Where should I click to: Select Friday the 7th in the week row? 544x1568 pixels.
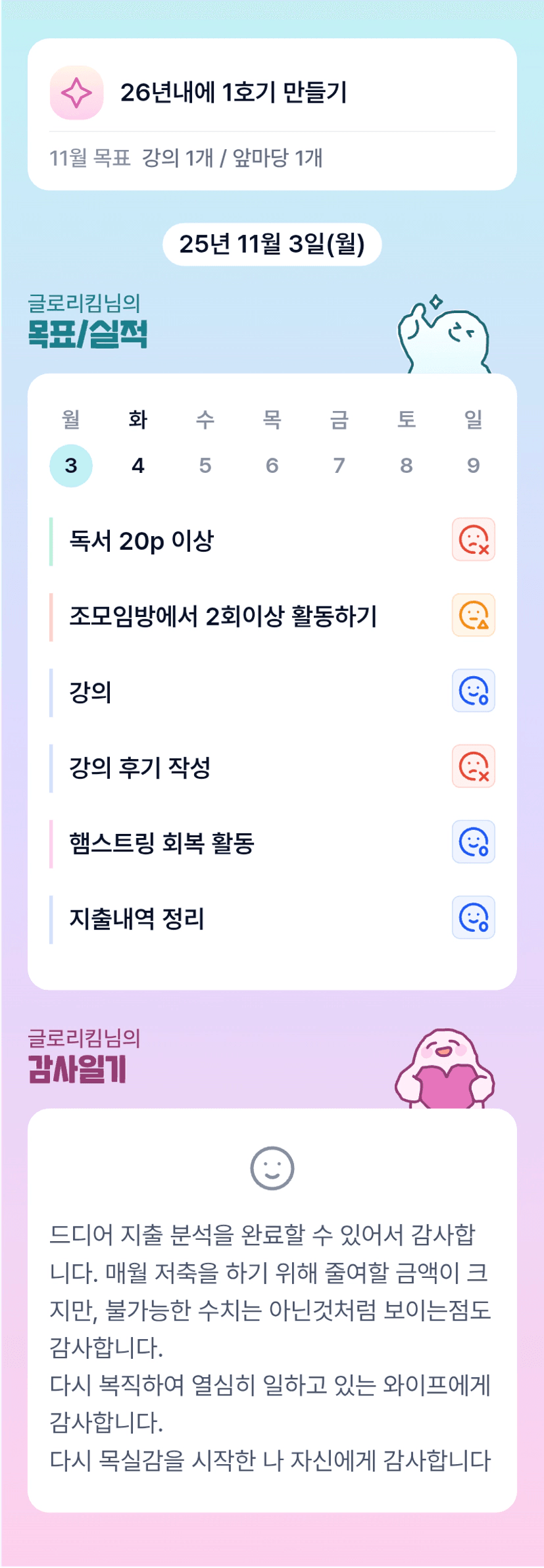(x=339, y=465)
